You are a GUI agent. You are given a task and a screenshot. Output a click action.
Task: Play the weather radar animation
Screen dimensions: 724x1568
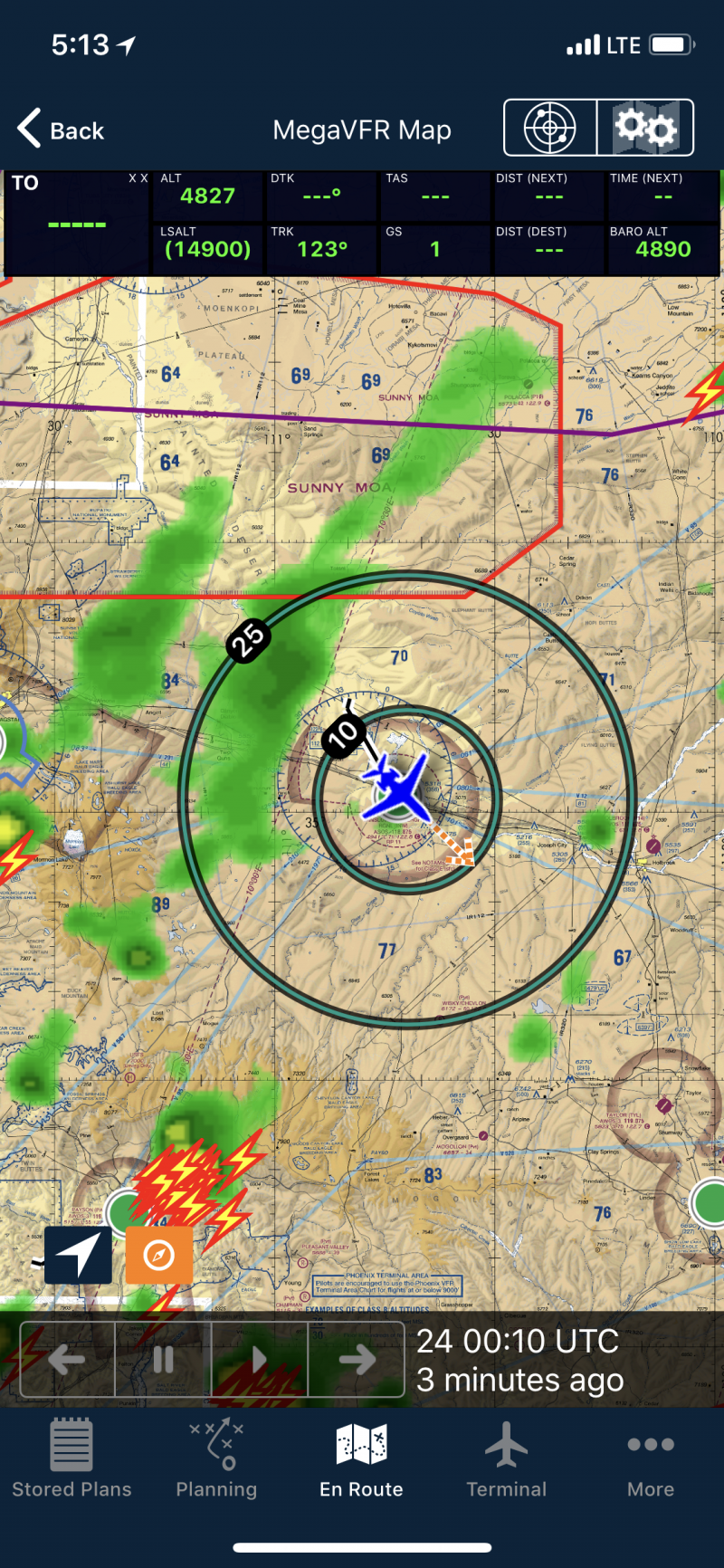[260, 1359]
